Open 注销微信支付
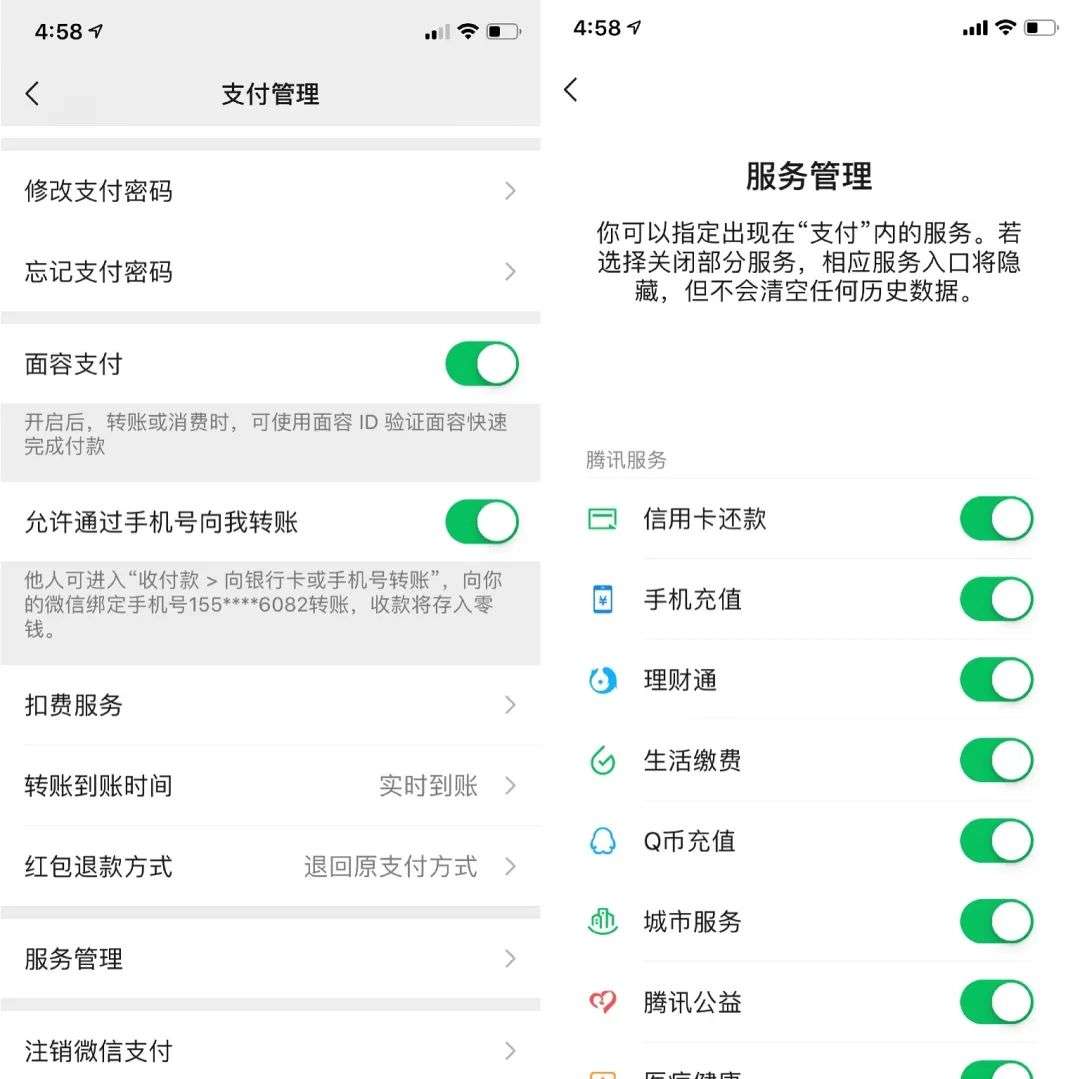1080x1079 pixels. 270,1050
